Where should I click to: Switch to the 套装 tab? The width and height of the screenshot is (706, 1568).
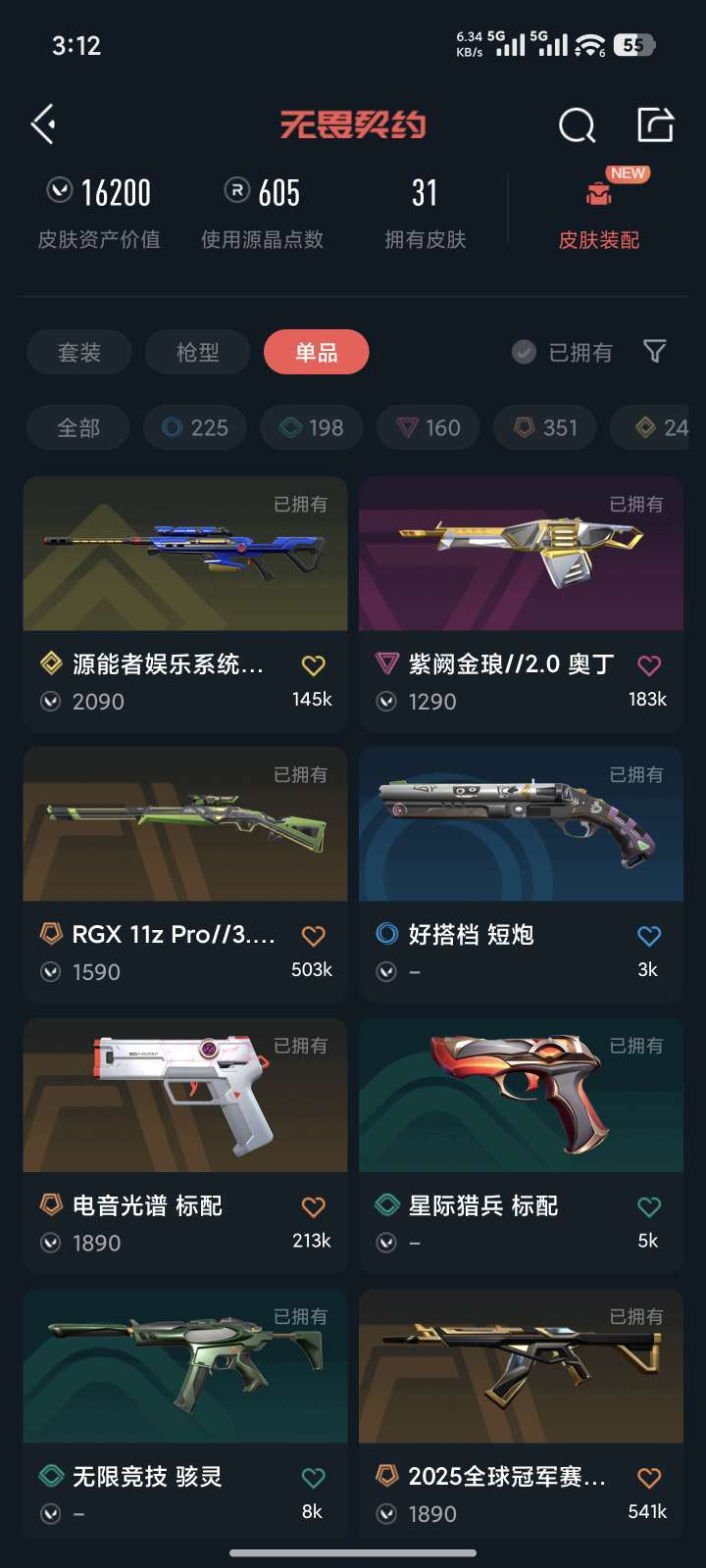(79, 351)
